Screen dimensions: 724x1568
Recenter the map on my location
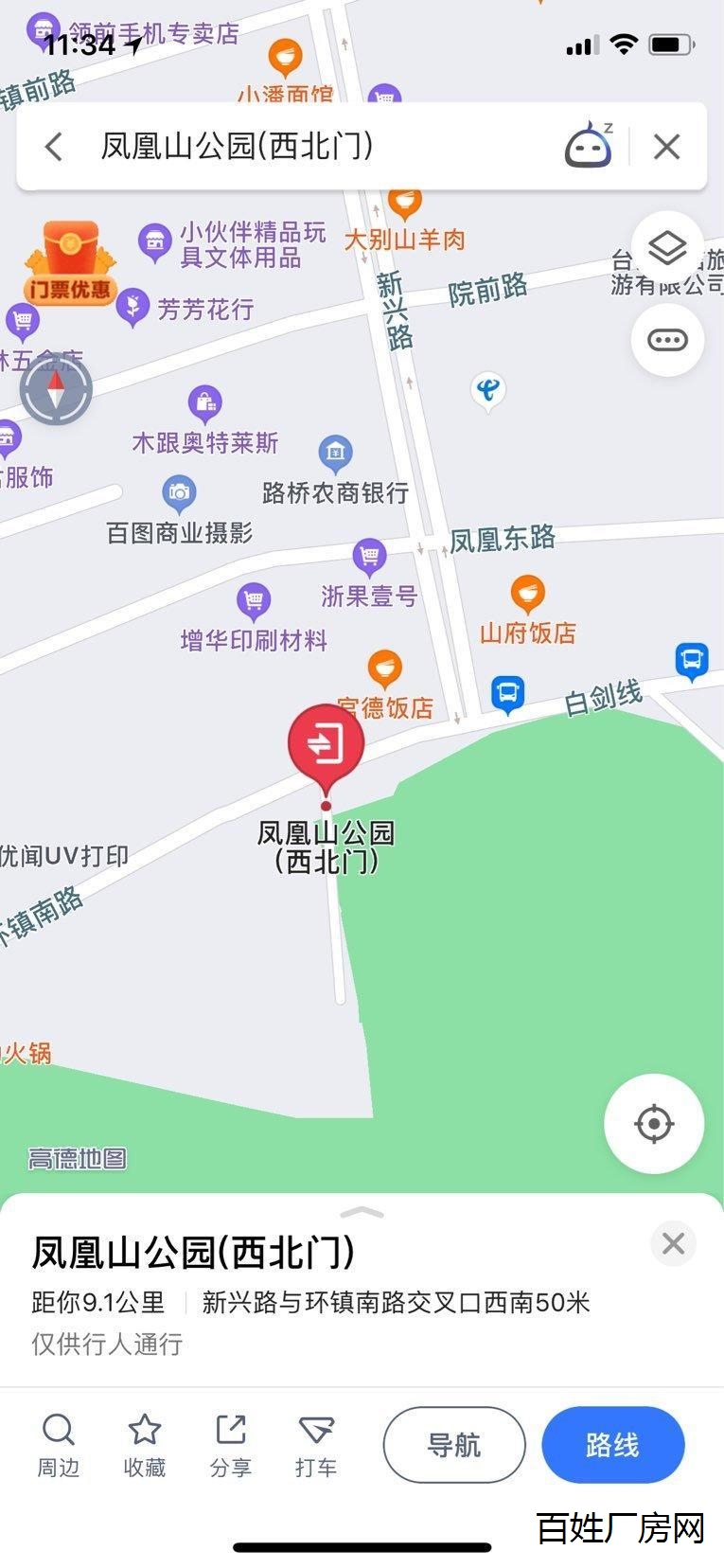654,1124
